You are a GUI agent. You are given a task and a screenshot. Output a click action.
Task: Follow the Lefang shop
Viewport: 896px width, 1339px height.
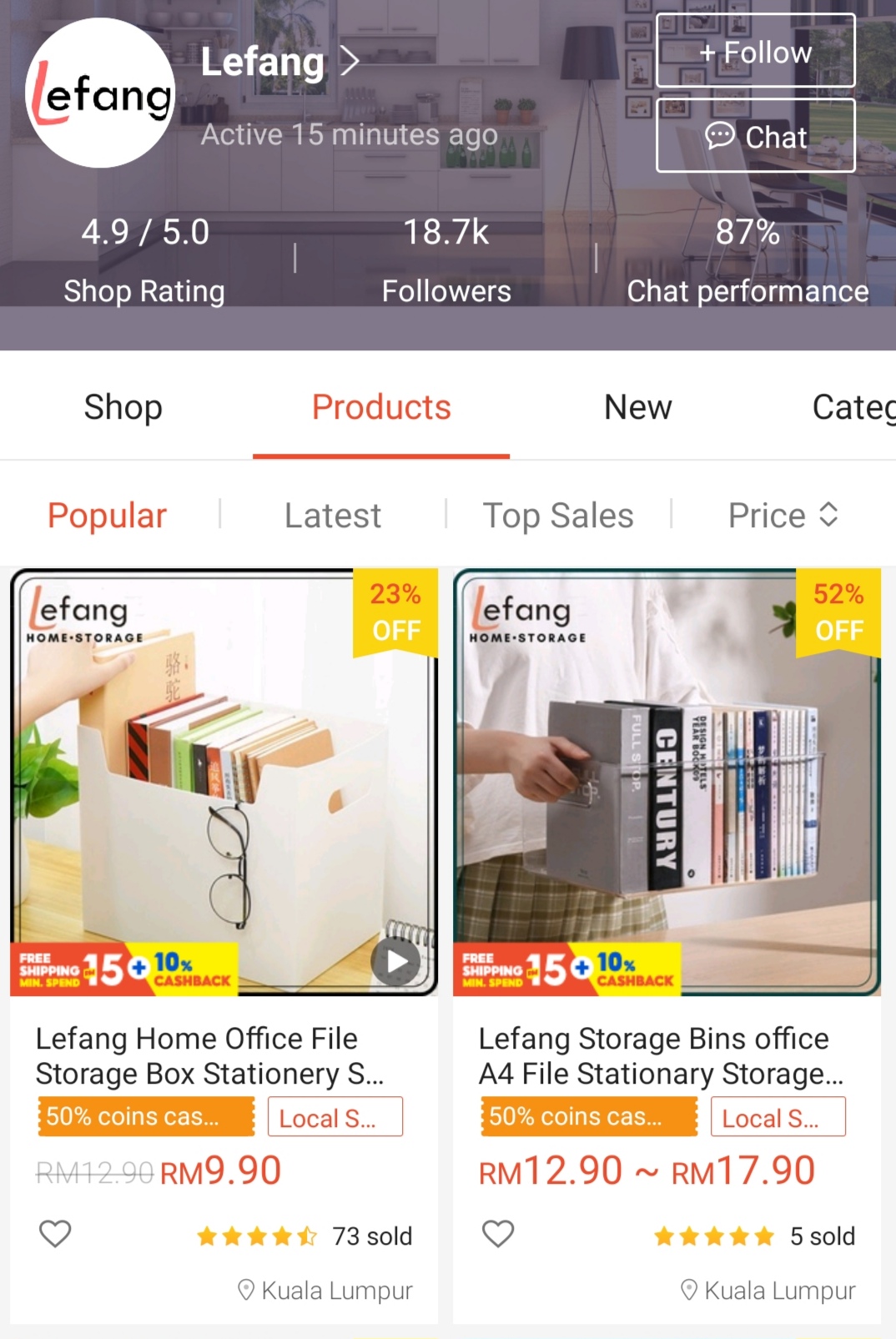(x=755, y=52)
